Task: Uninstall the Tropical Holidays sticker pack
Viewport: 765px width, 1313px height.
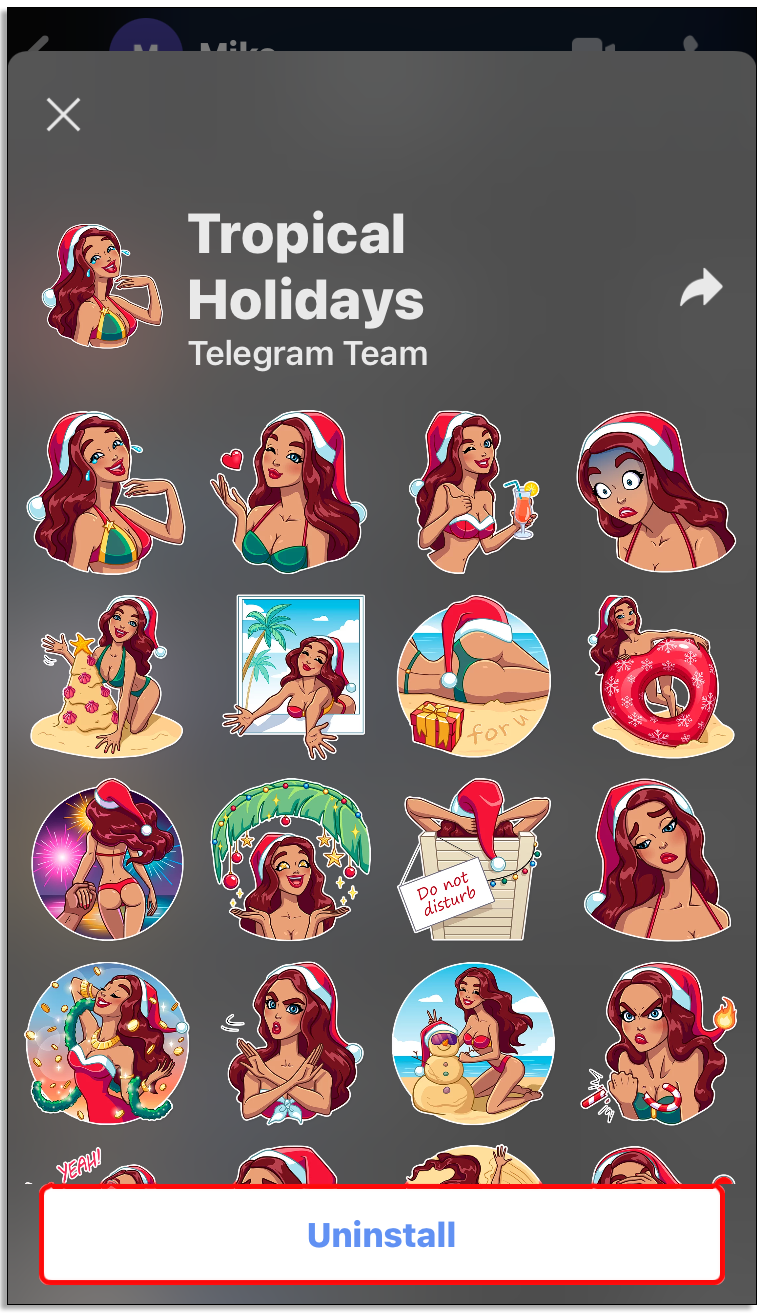Action: [x=381, y=1234]
